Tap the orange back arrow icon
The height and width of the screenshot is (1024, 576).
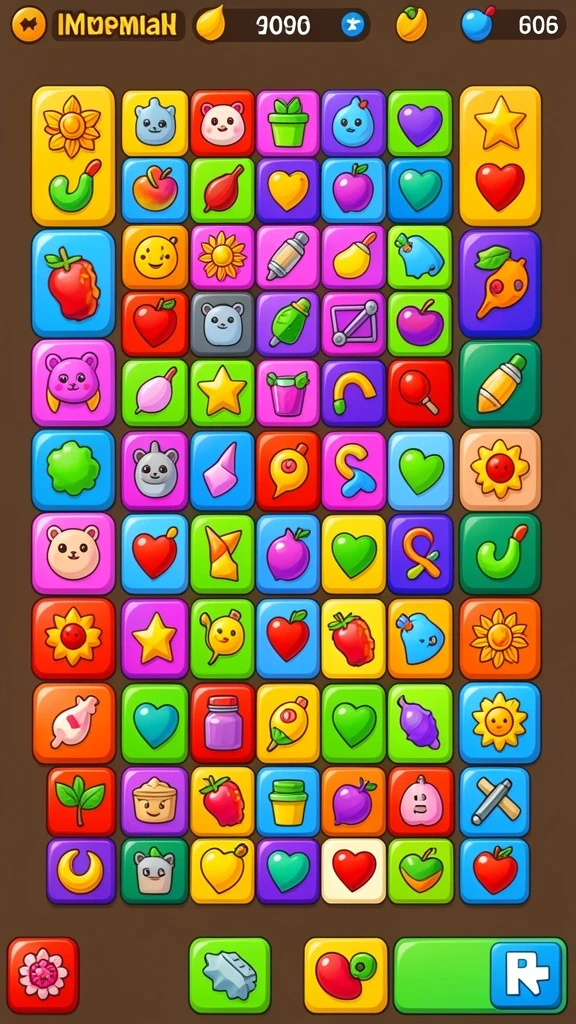pos(29,24)
